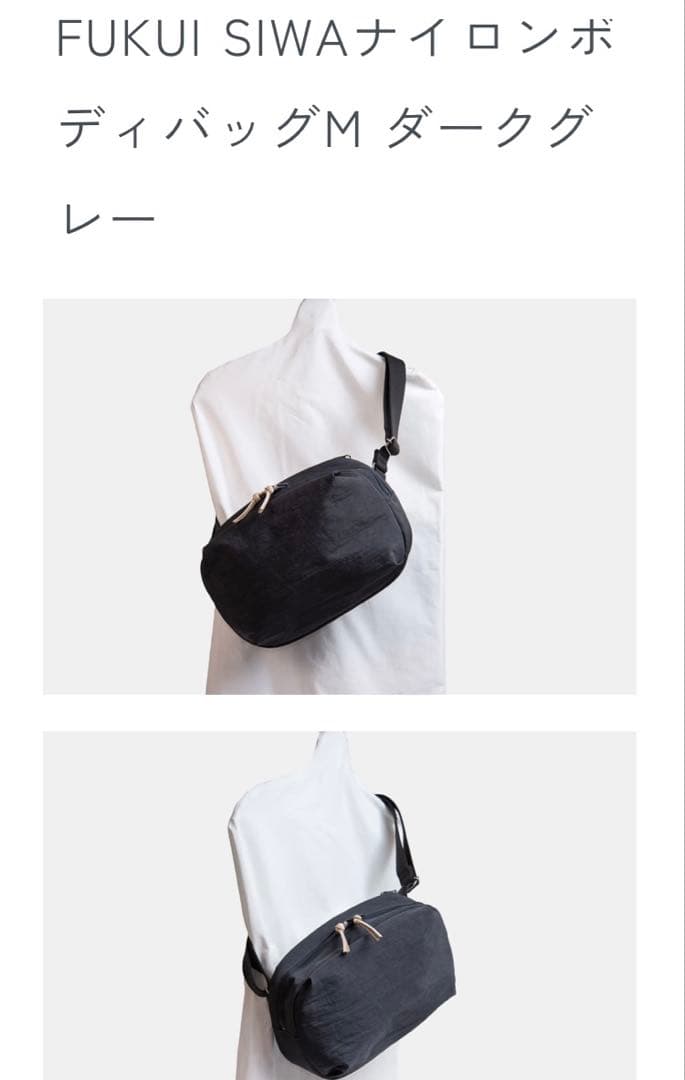Open the first bag photo on mannequin
This screenshot has height=1080, width=685.
click(339, 496)
